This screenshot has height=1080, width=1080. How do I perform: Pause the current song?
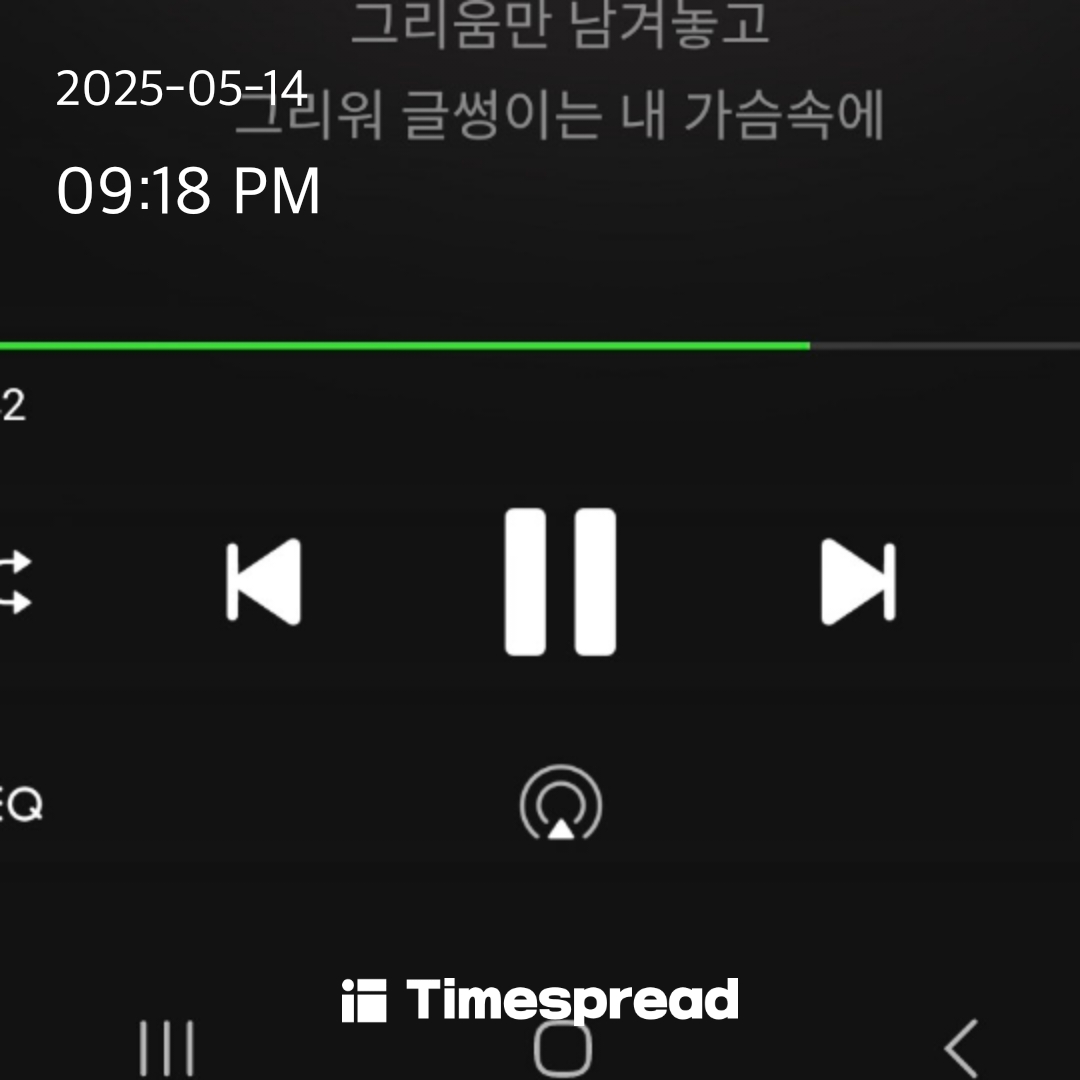point(560,582)
